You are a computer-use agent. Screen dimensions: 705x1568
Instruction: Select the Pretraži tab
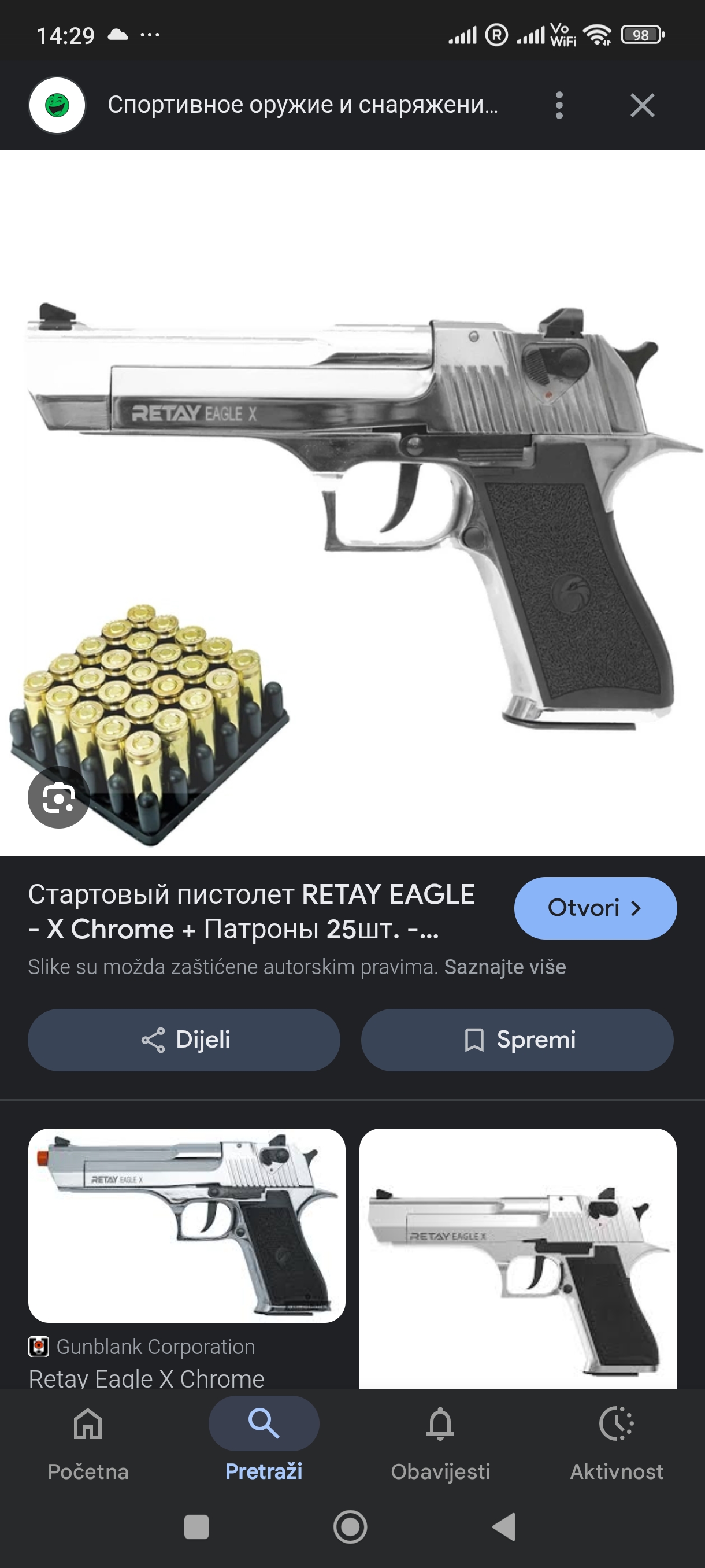point(264,1439)
